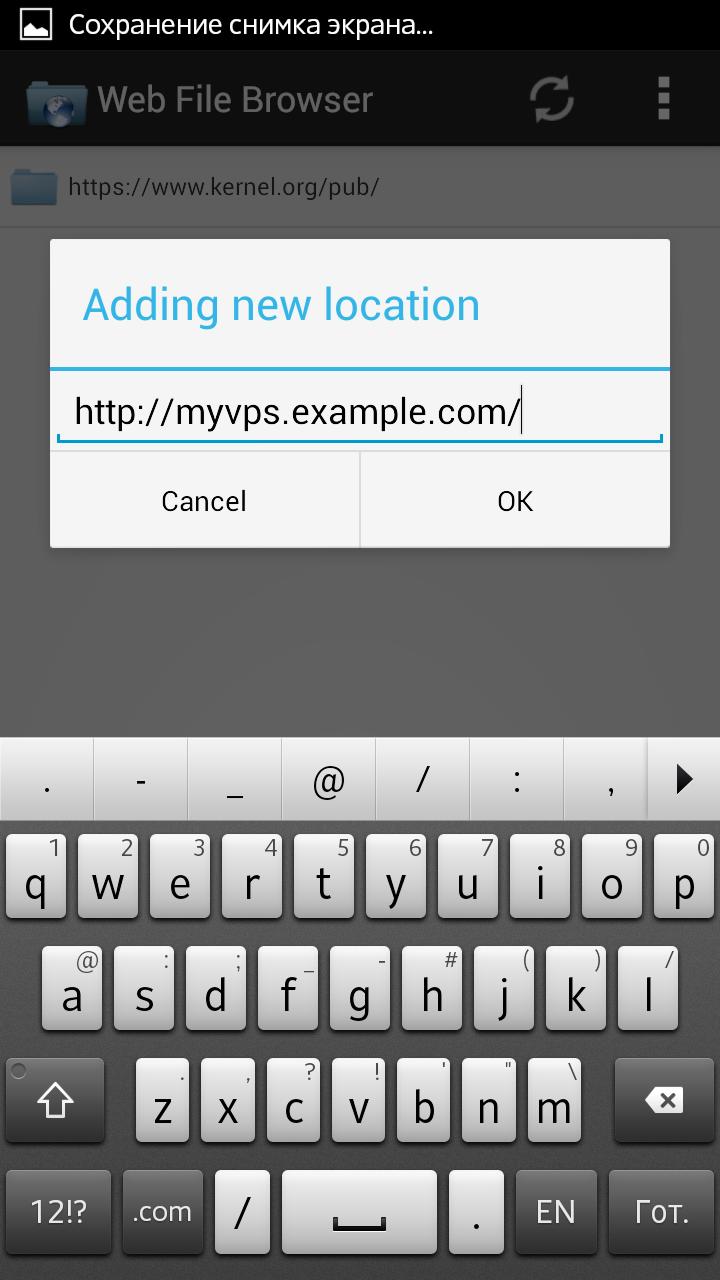Expand the symbol row with the arrow key
The width and height of the screenshot is (720, 1280).
pyautogui.click(x=684, y=779)
